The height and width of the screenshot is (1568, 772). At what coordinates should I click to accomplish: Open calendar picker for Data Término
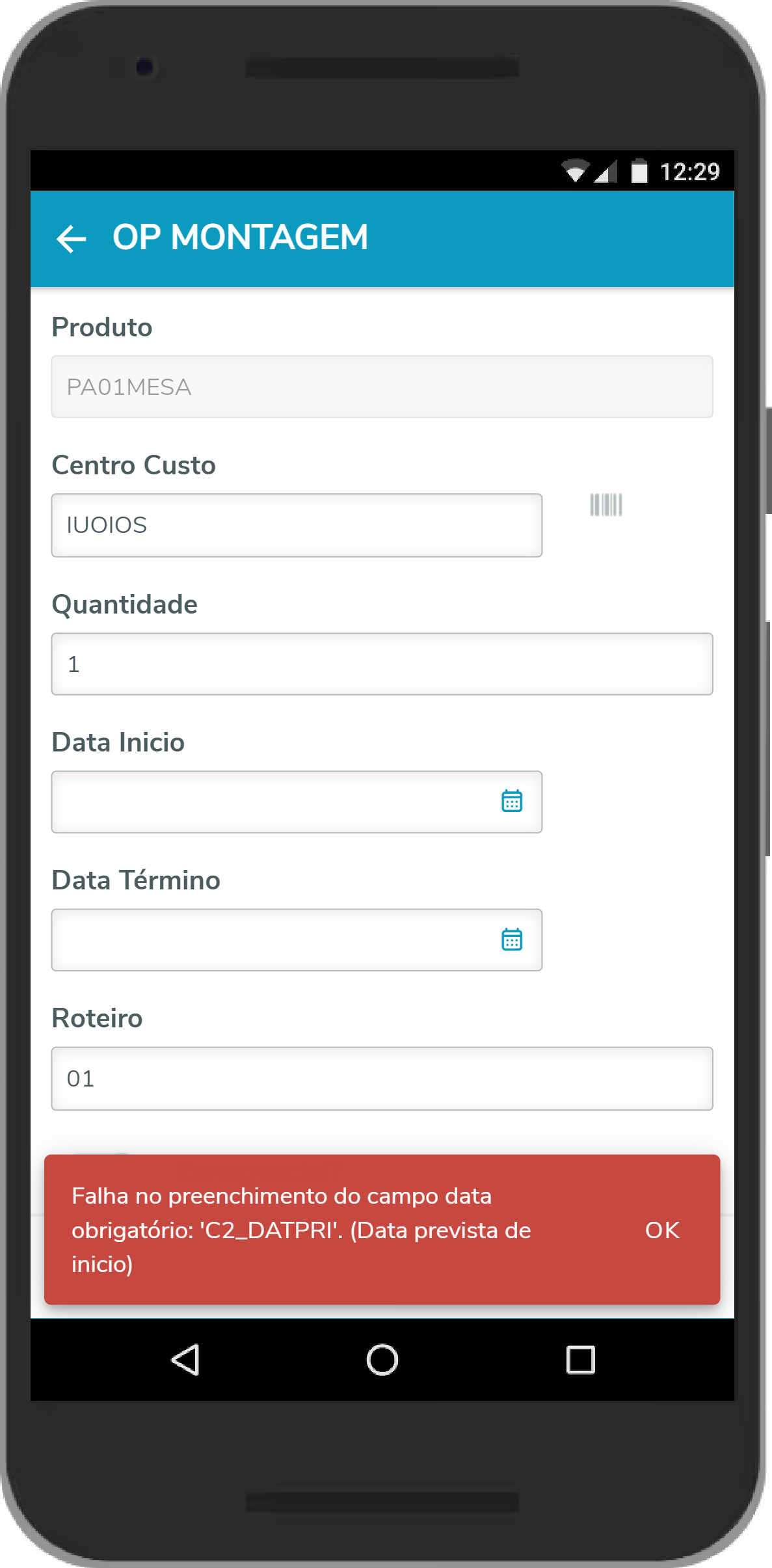tap(512, 939)
